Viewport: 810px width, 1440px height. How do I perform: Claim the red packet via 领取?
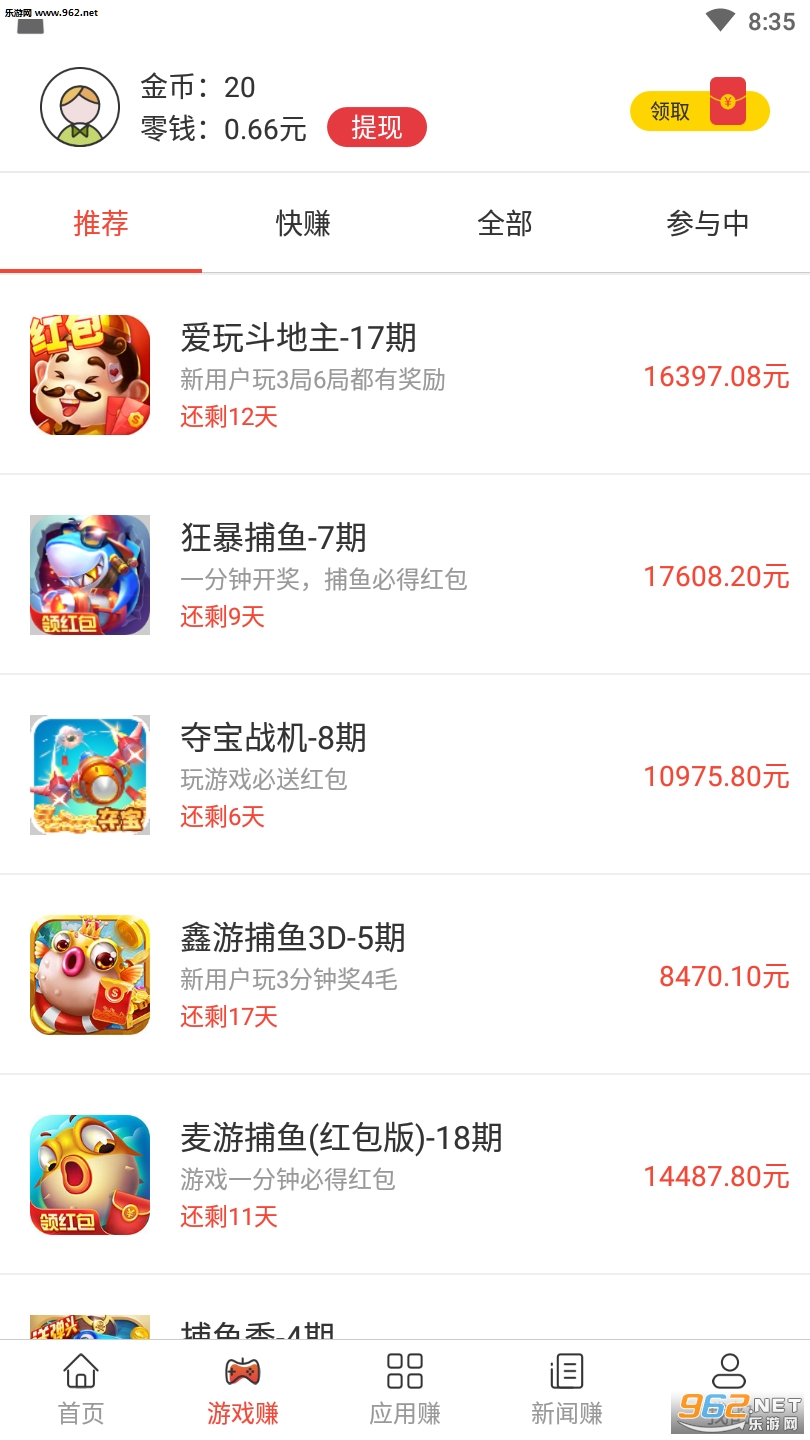pyautogui.click(x=698, y=110)
